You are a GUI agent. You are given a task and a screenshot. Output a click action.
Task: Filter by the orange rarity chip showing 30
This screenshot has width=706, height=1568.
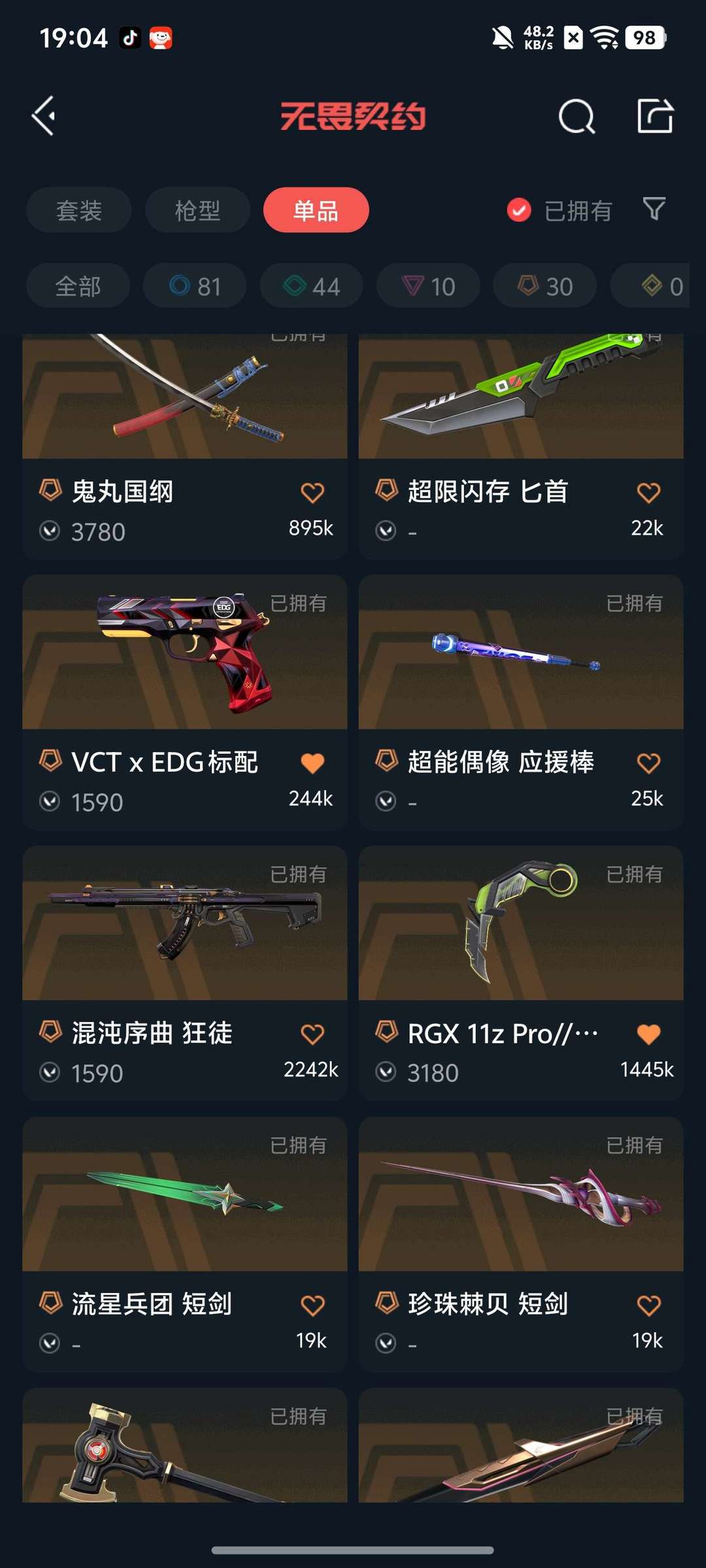click(x=545, y=286)
